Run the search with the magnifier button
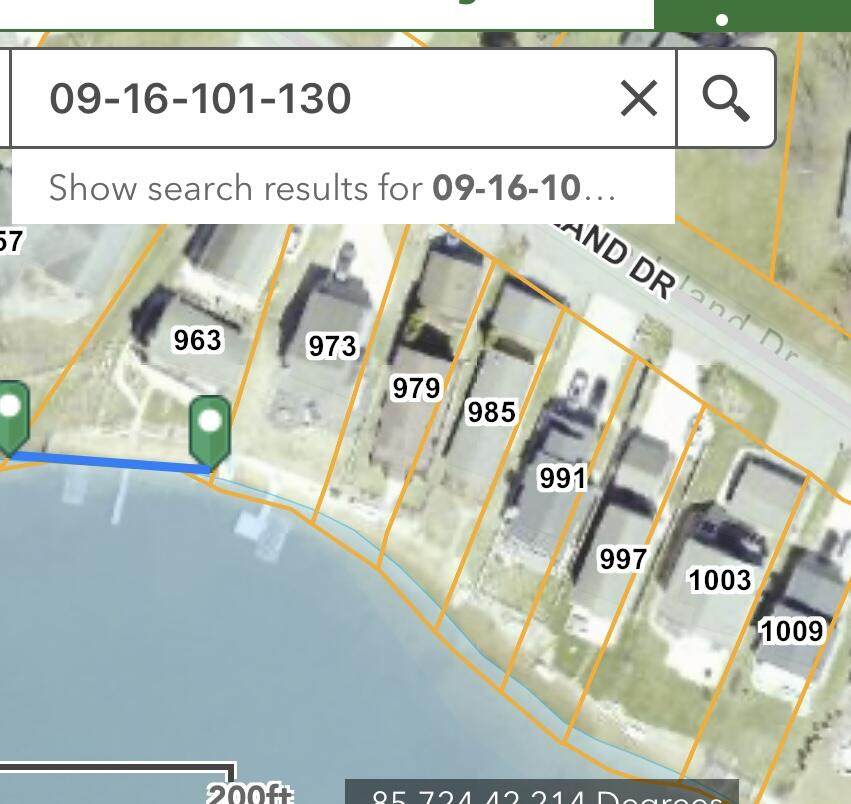The height and width of the screenshot is (804, 851). (x=726, y=98)
